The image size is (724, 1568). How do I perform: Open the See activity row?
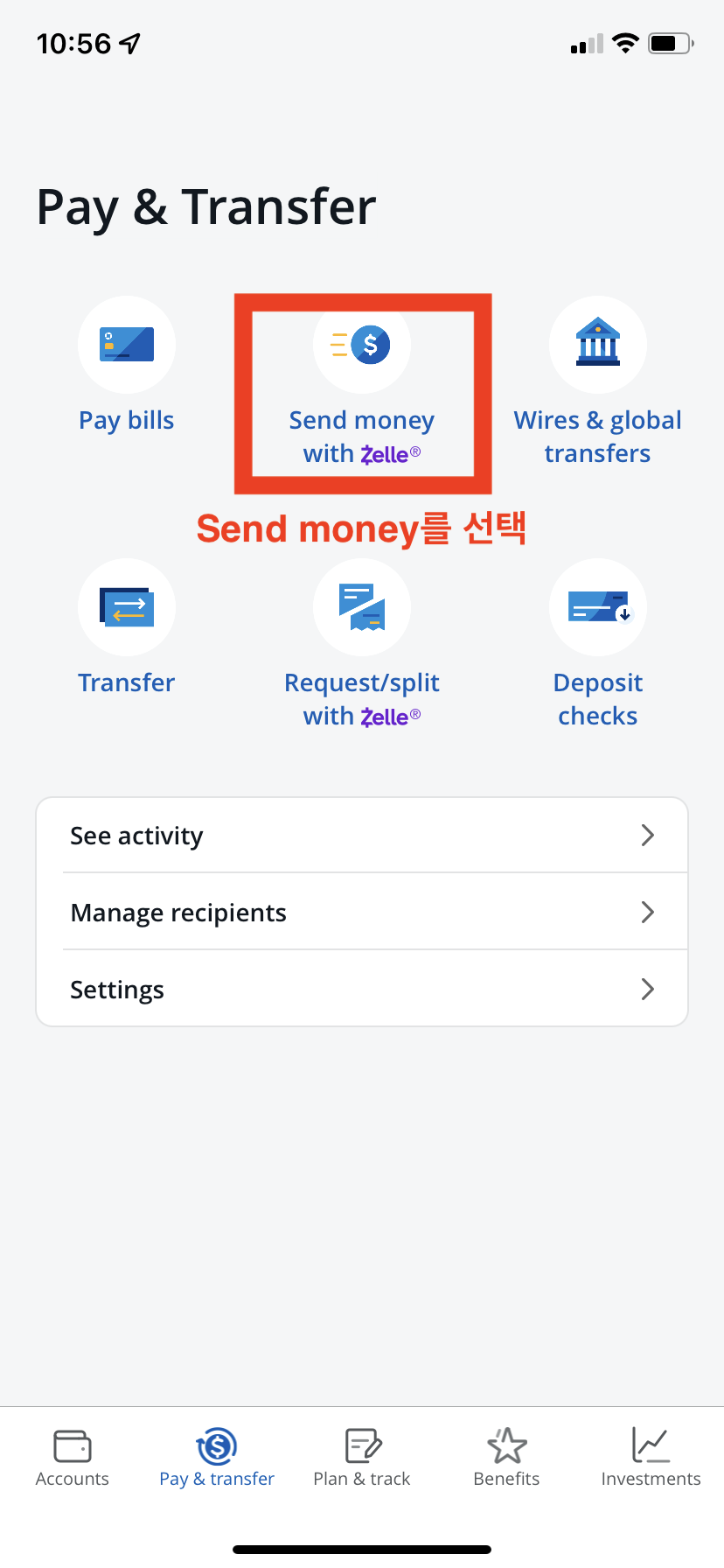click(362, 836)
